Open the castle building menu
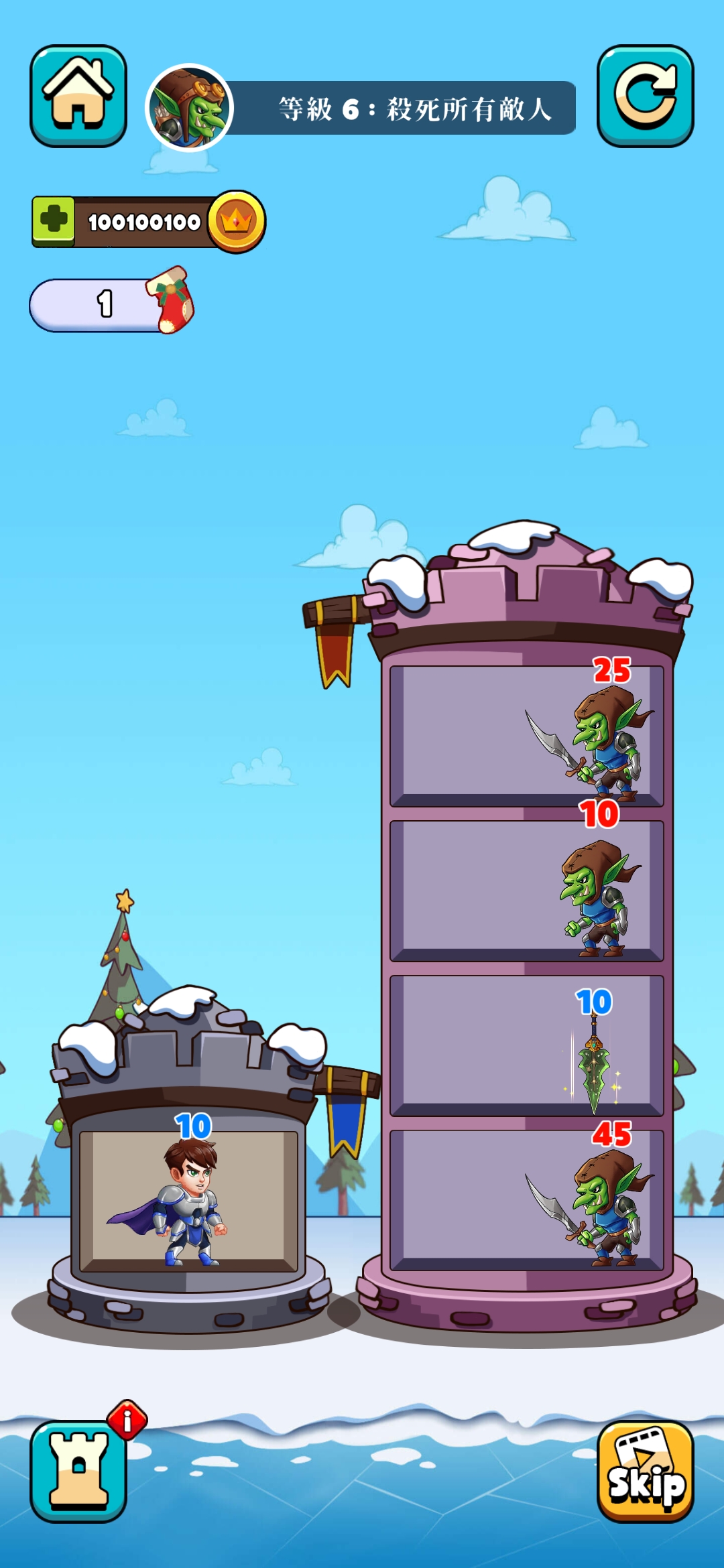 pos(78,1472)
